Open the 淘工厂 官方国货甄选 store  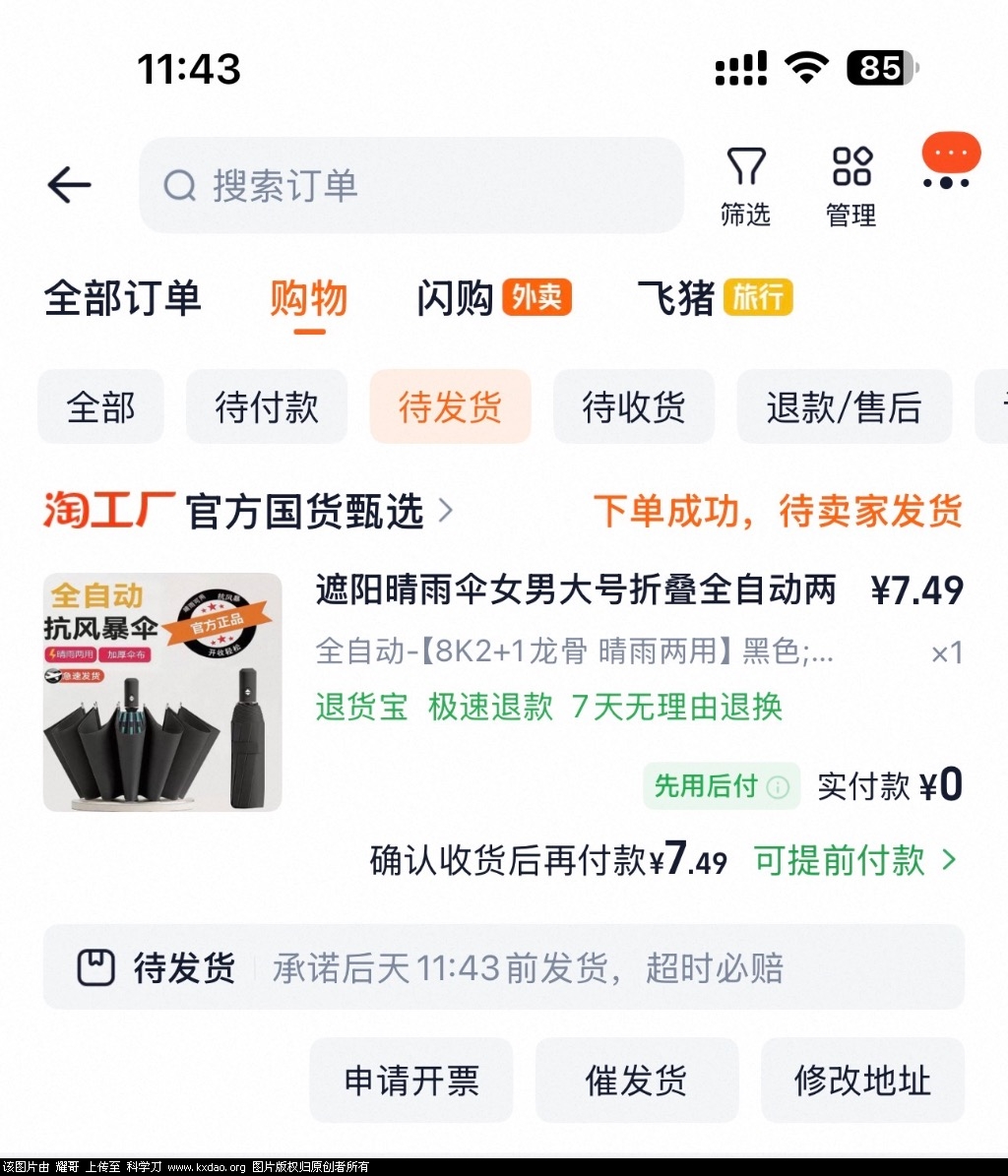(248, 512)
